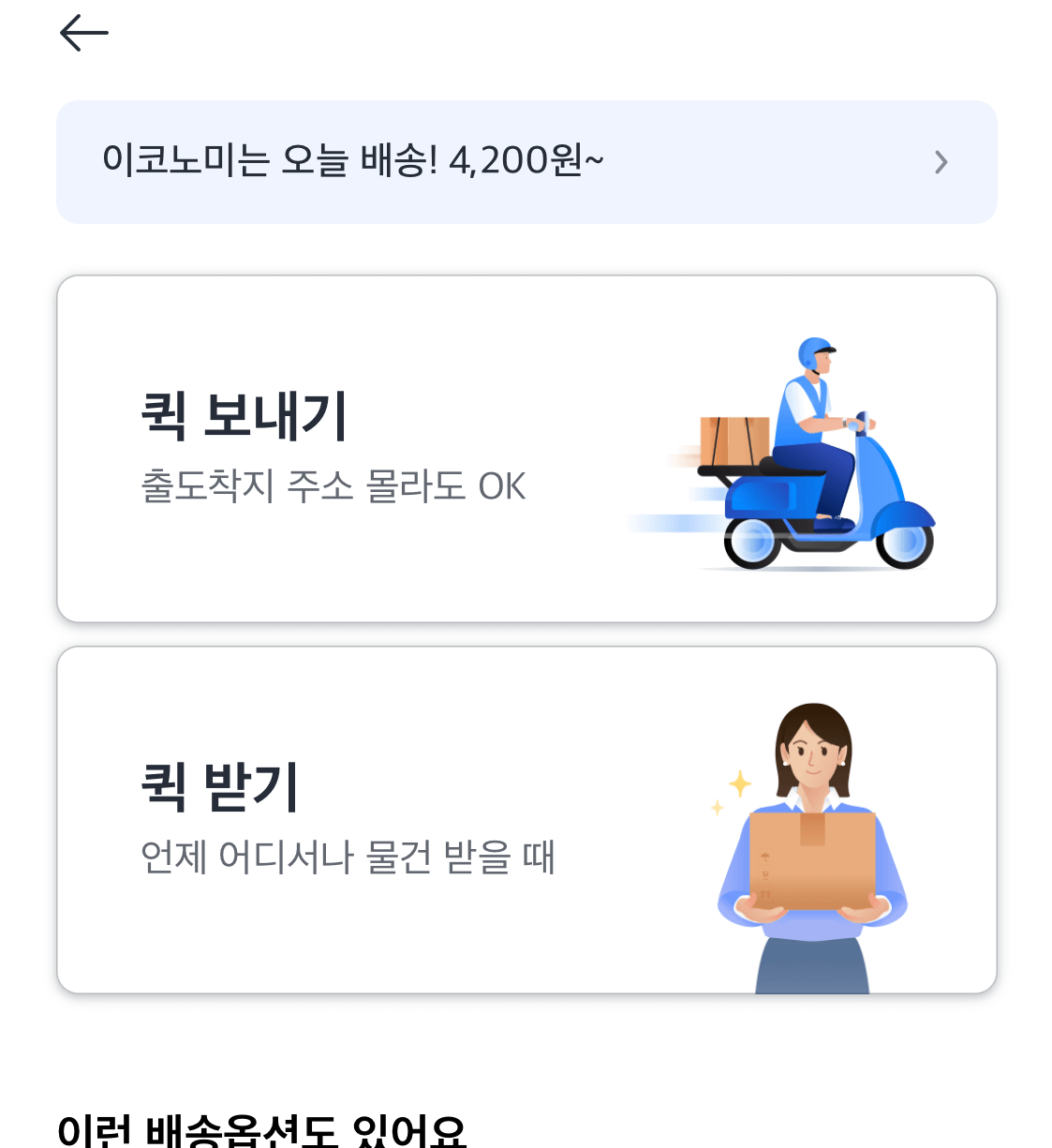Tap the 이런 배송옵션도 있어요 heading

[x=262, y=1130]
